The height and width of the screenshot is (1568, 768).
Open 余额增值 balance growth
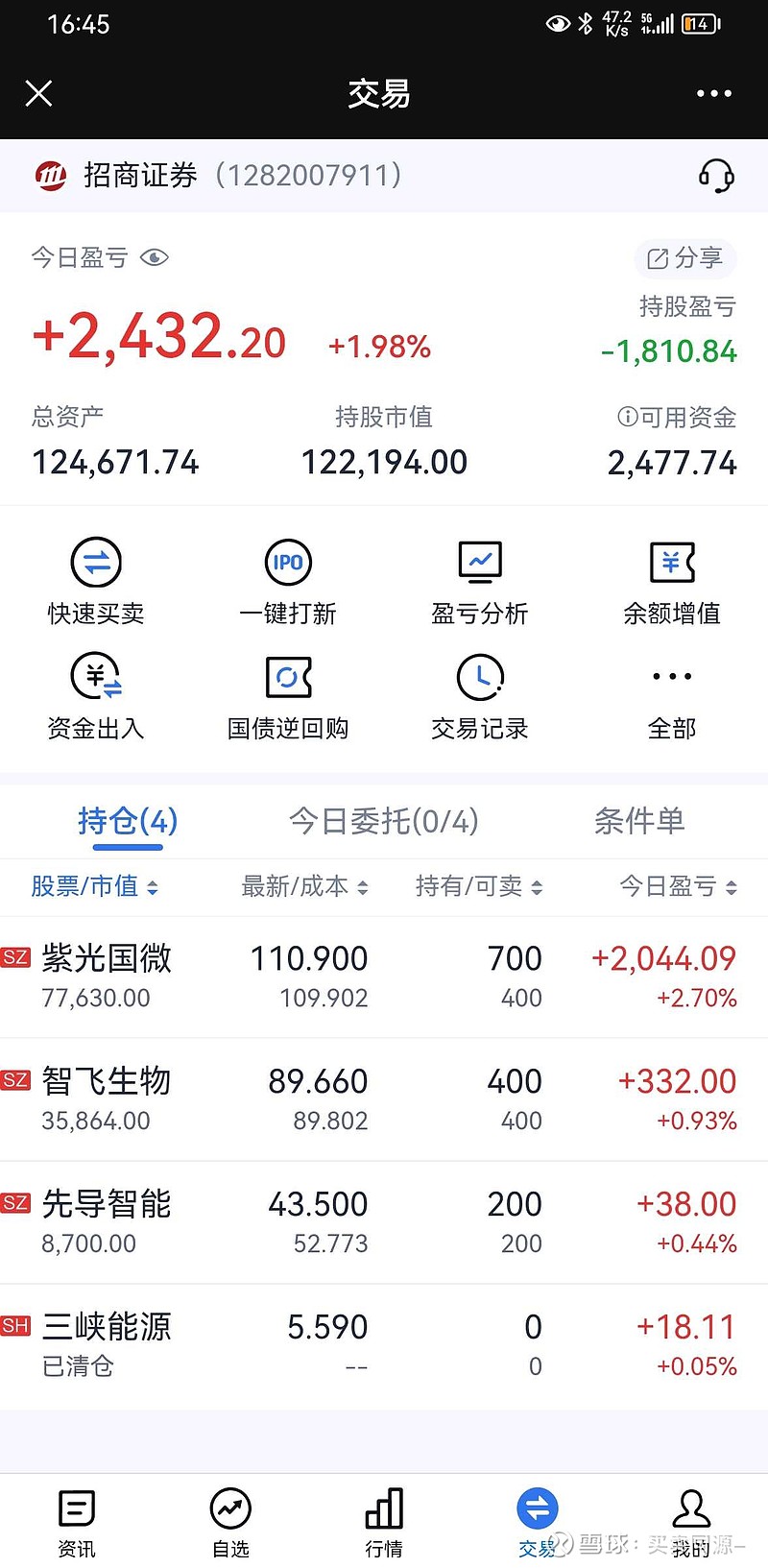[672, 582]
